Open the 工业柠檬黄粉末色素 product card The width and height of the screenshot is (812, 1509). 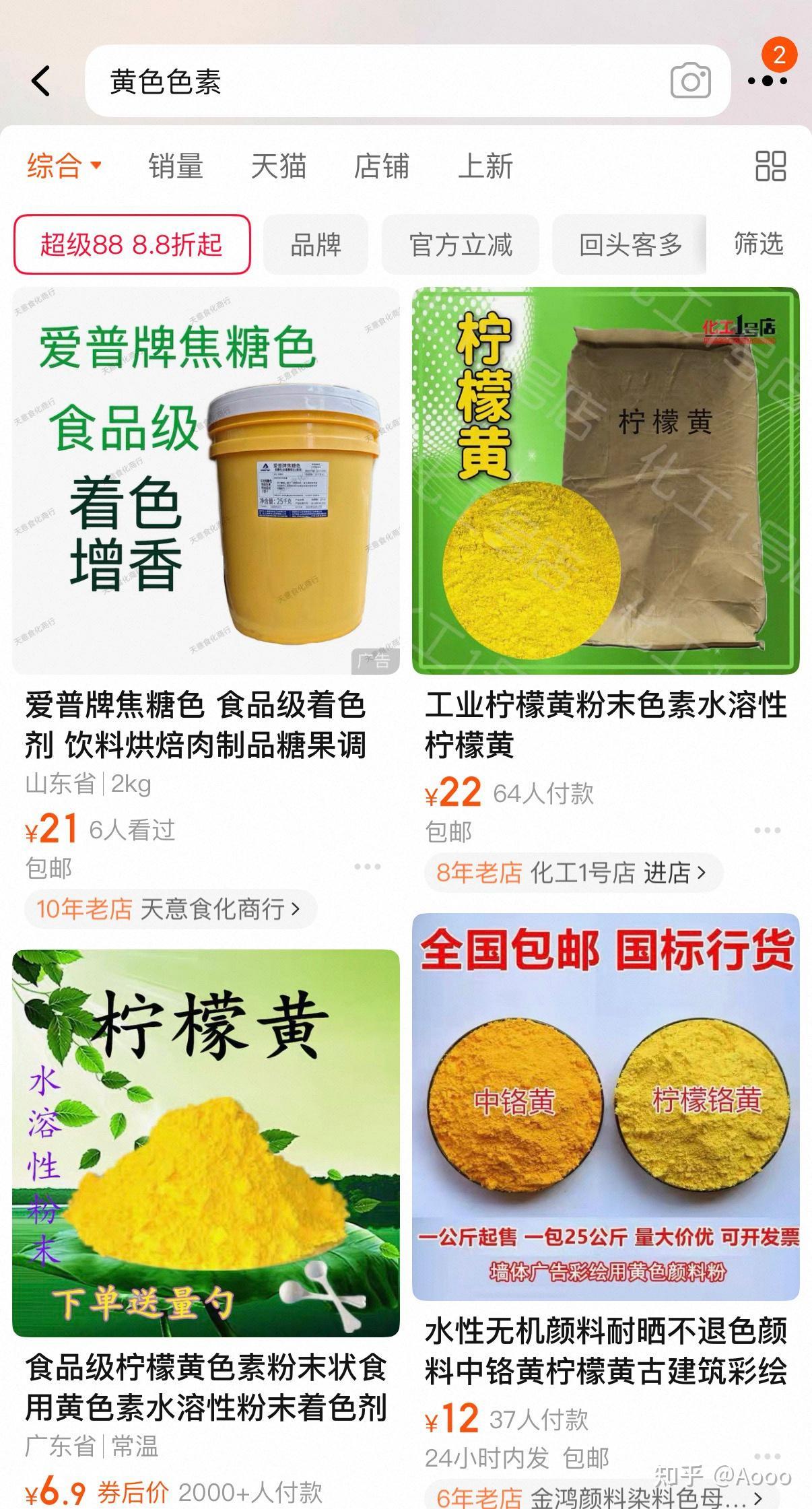[x=605, y=481]
